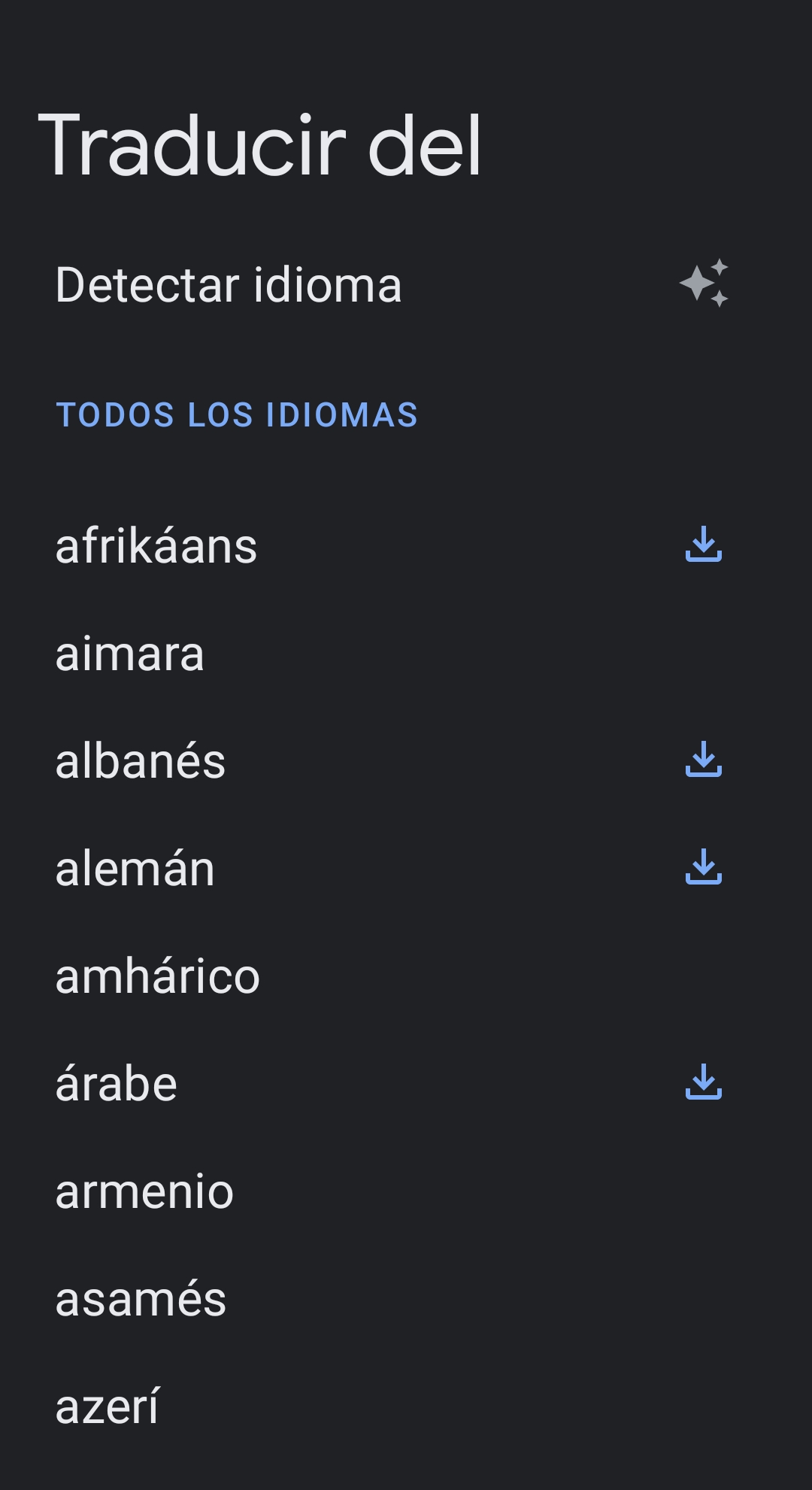Pick albanés as the source language

(x=141, y=761)
